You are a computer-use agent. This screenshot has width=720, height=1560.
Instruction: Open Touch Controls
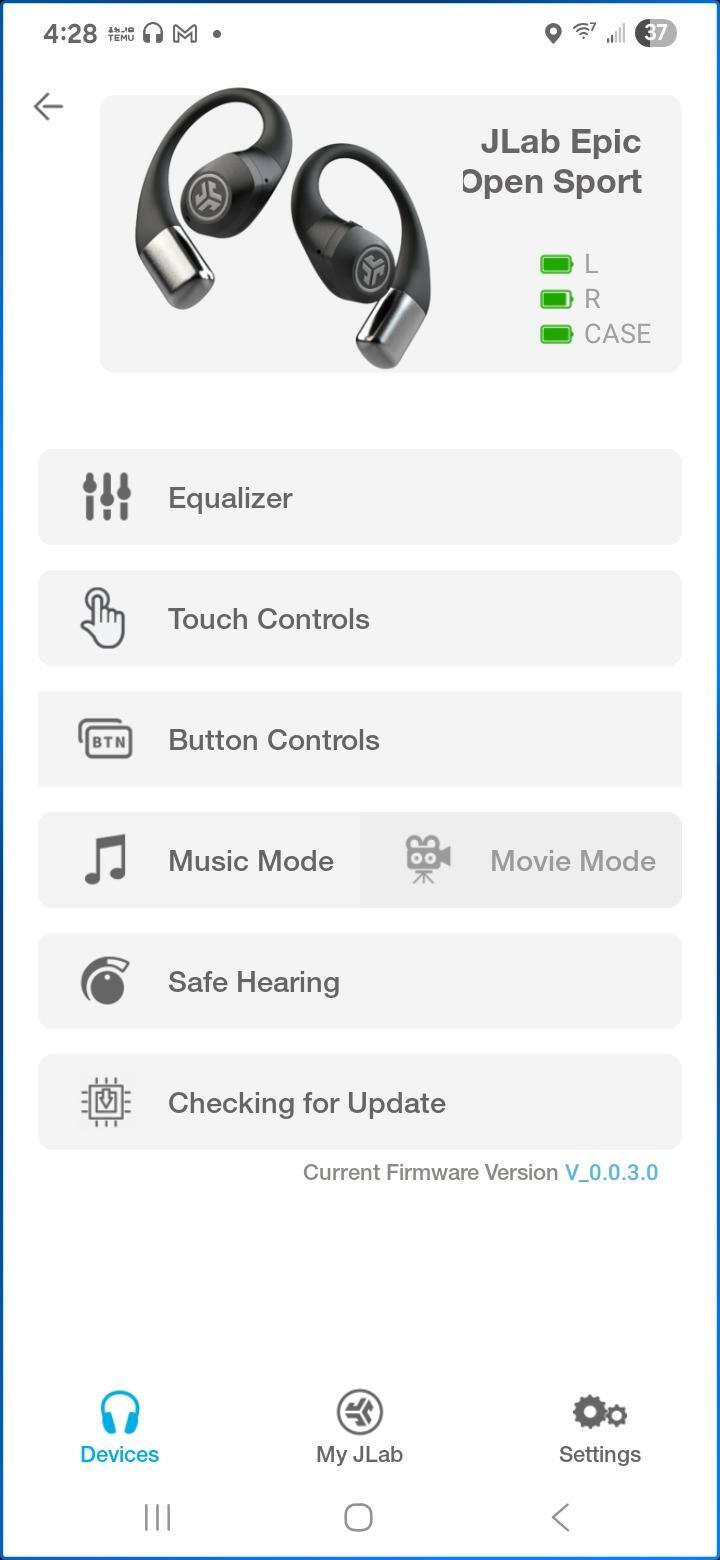[360, 618]
